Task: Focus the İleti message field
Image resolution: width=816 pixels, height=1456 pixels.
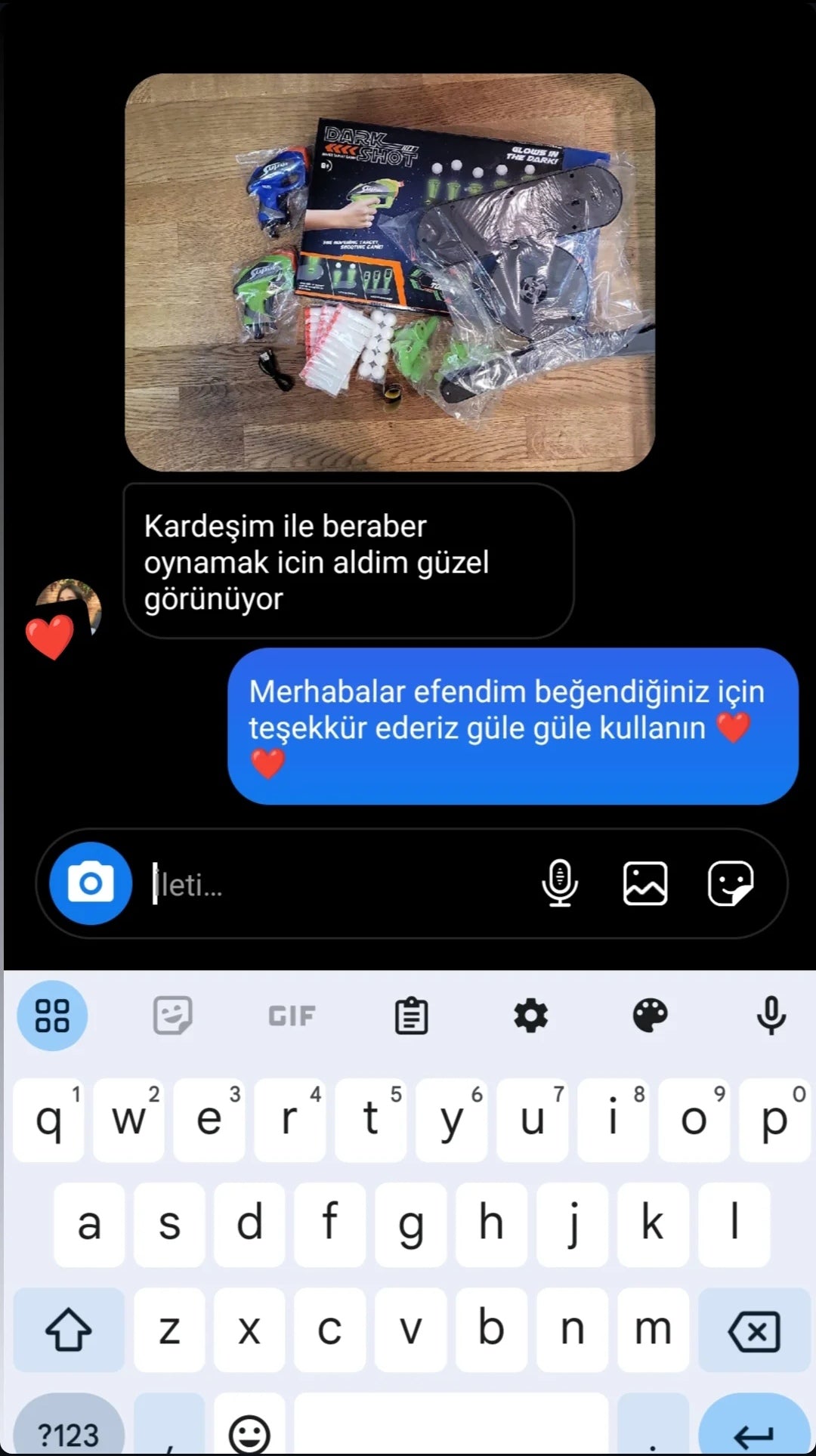Action: tap(332, 884)
